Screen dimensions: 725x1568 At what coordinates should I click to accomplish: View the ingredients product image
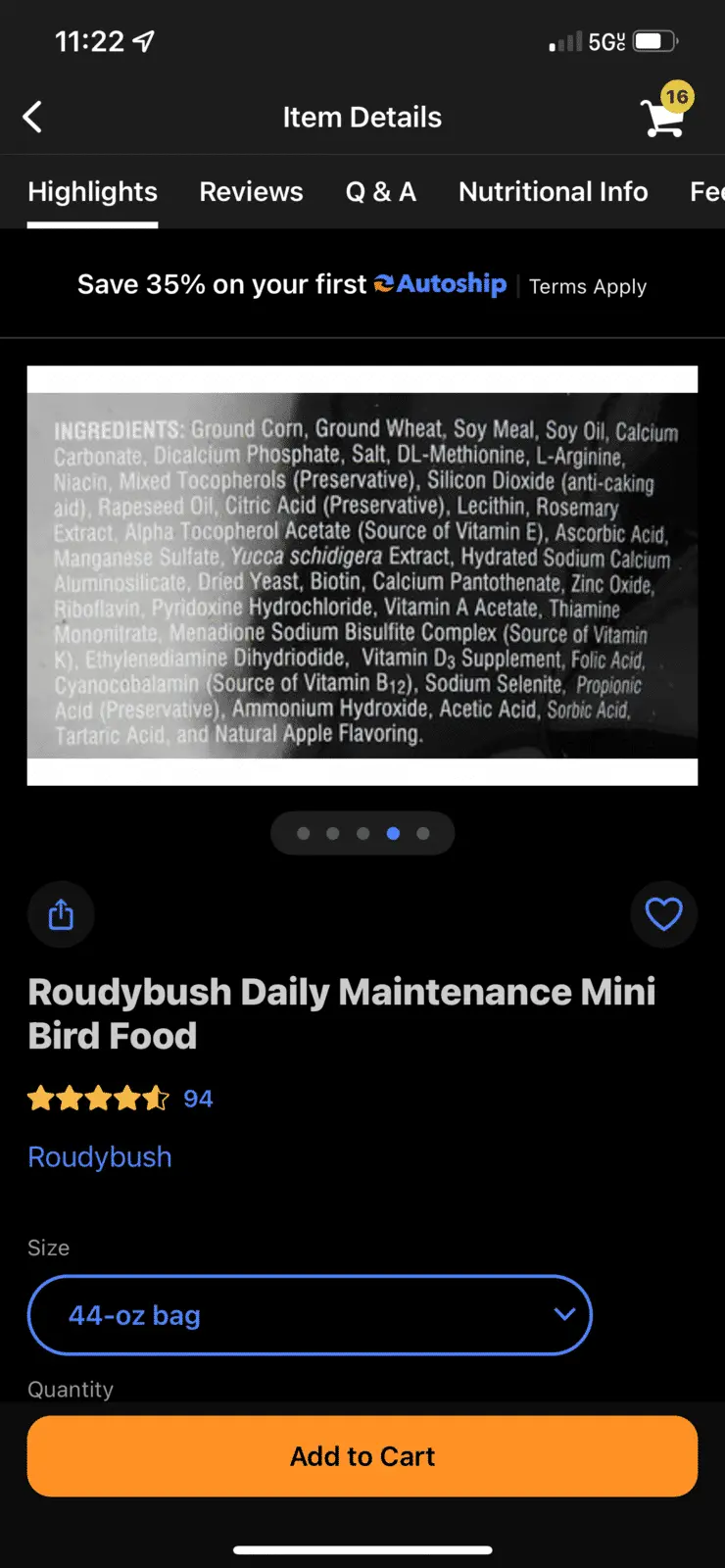point(362,575)
